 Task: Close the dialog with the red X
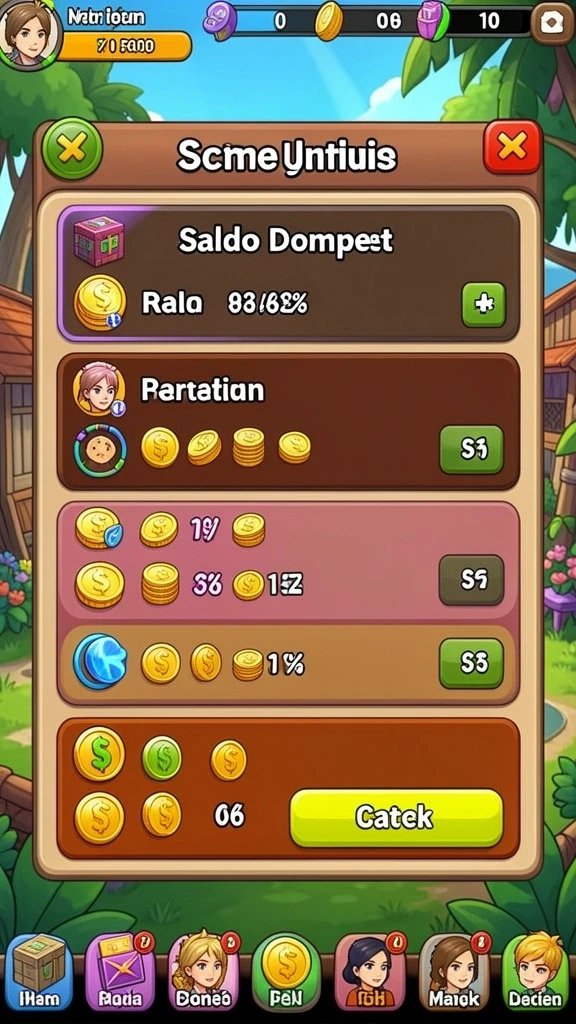512,148
